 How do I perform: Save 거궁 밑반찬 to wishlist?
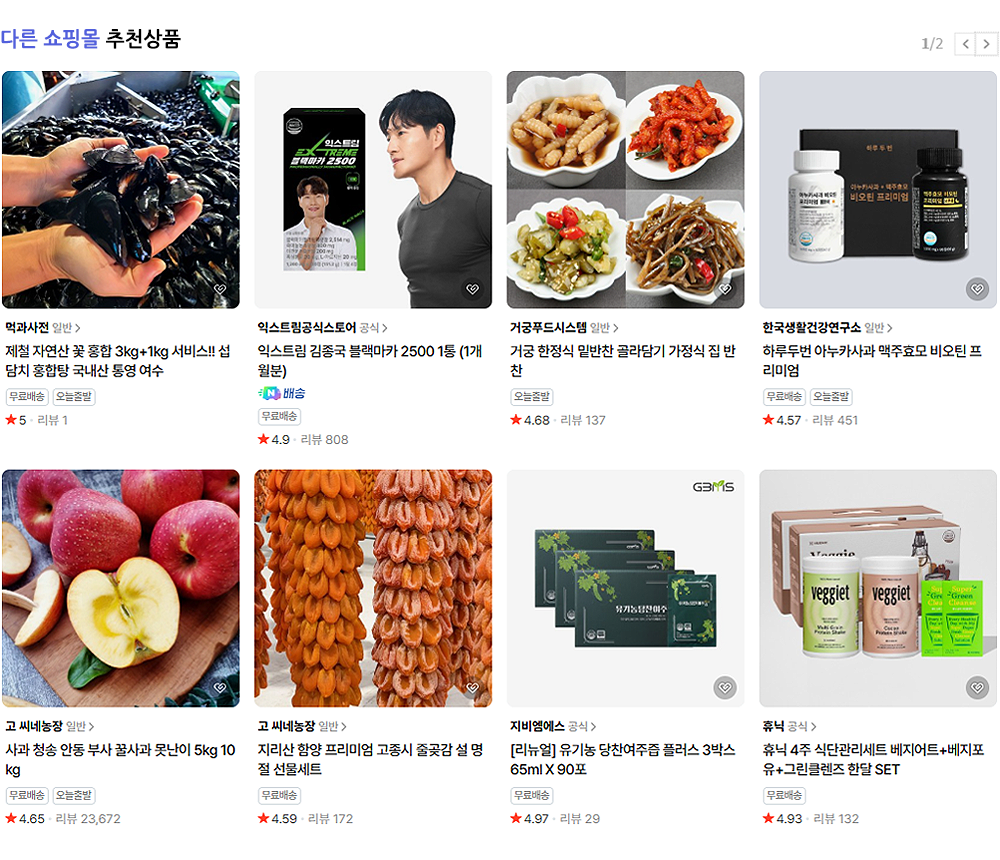(x=725, y=289)
